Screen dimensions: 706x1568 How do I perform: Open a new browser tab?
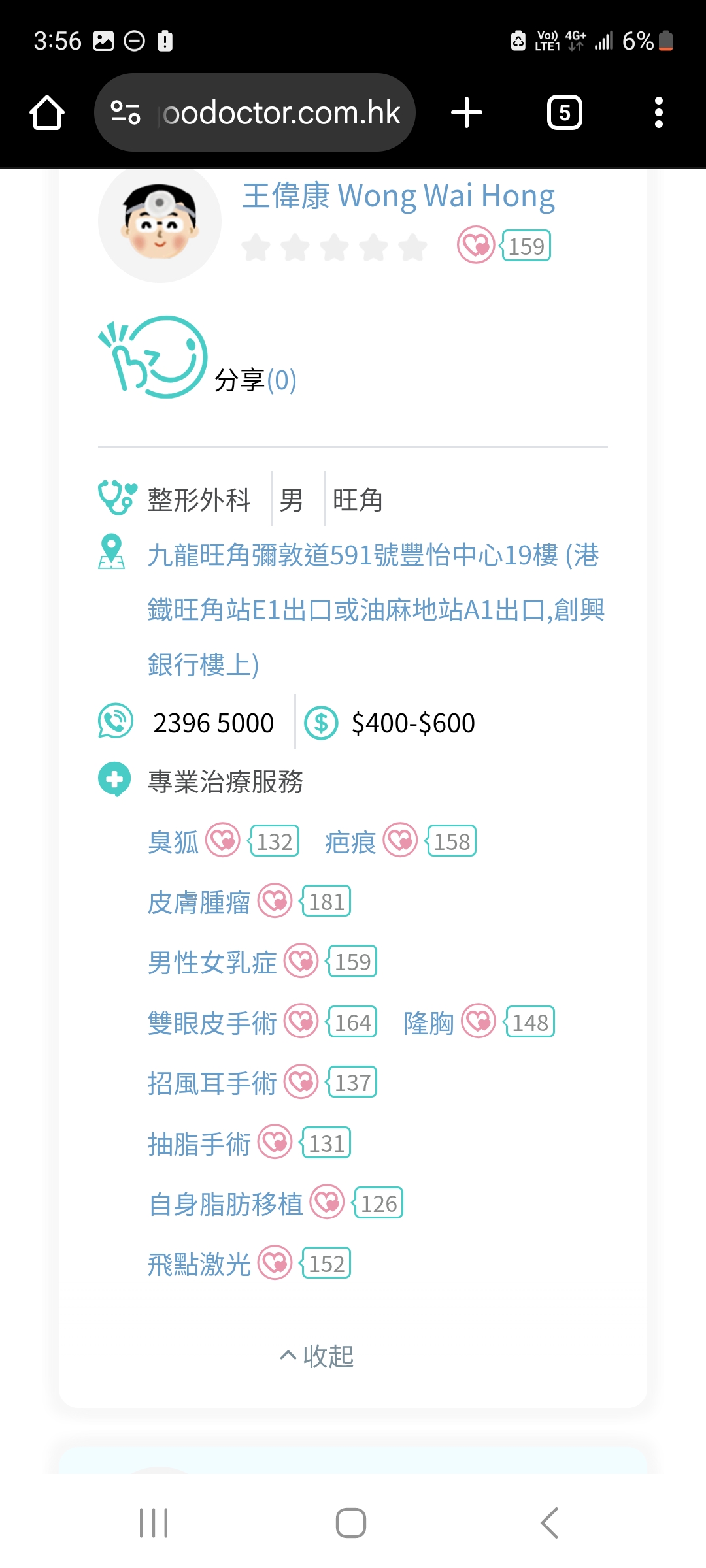coord(467,113)
